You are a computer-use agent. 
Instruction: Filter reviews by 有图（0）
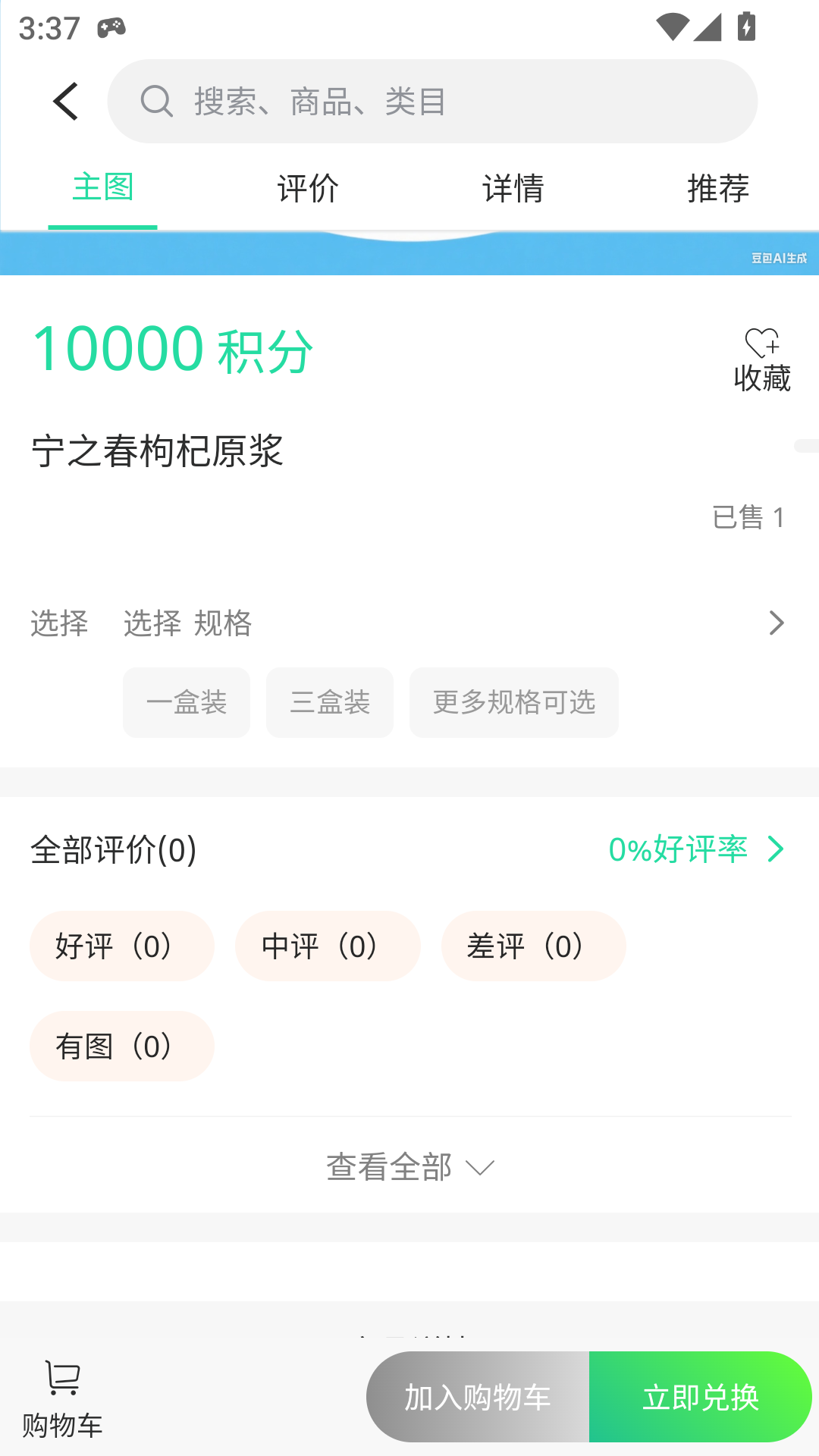(x=122, y=1046)
